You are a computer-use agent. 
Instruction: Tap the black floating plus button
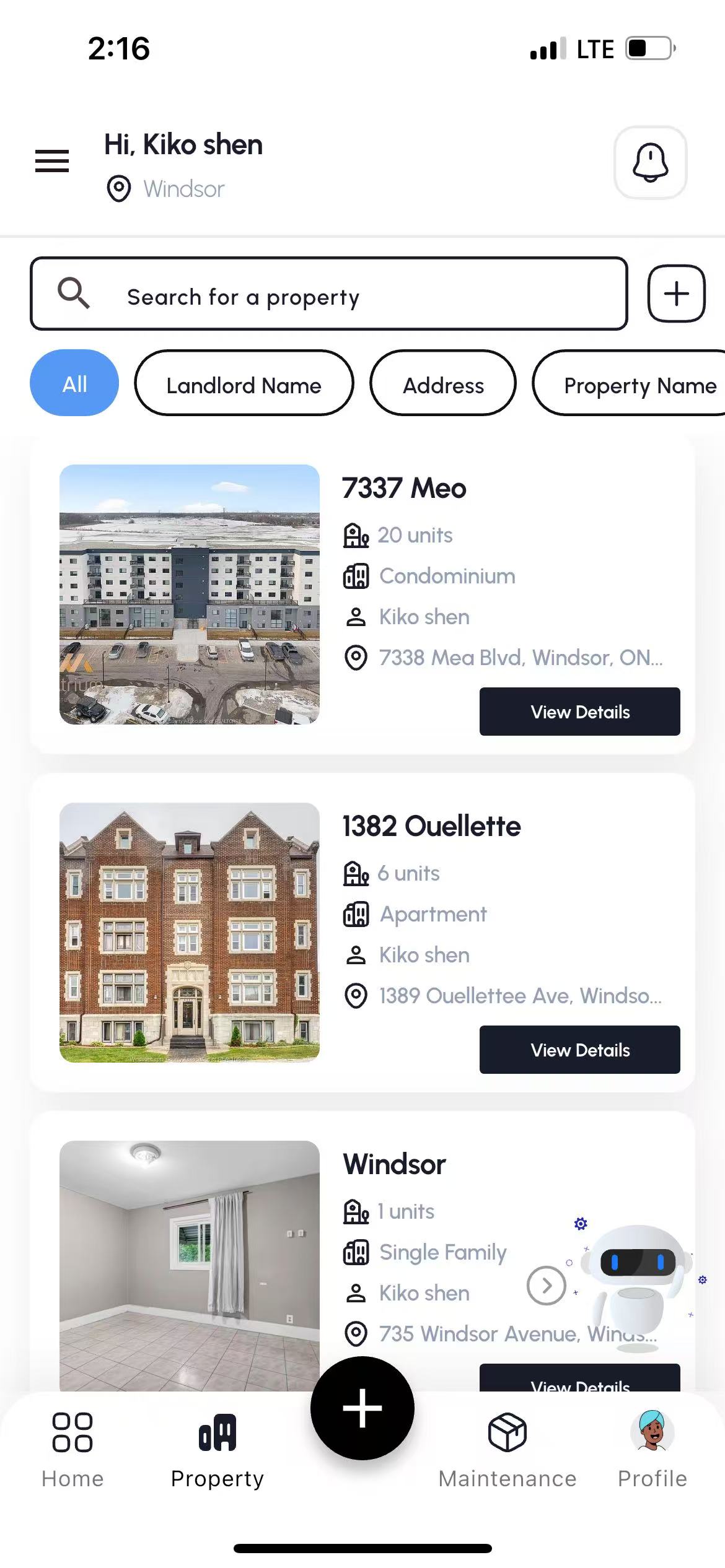(x=362, y=1408)
